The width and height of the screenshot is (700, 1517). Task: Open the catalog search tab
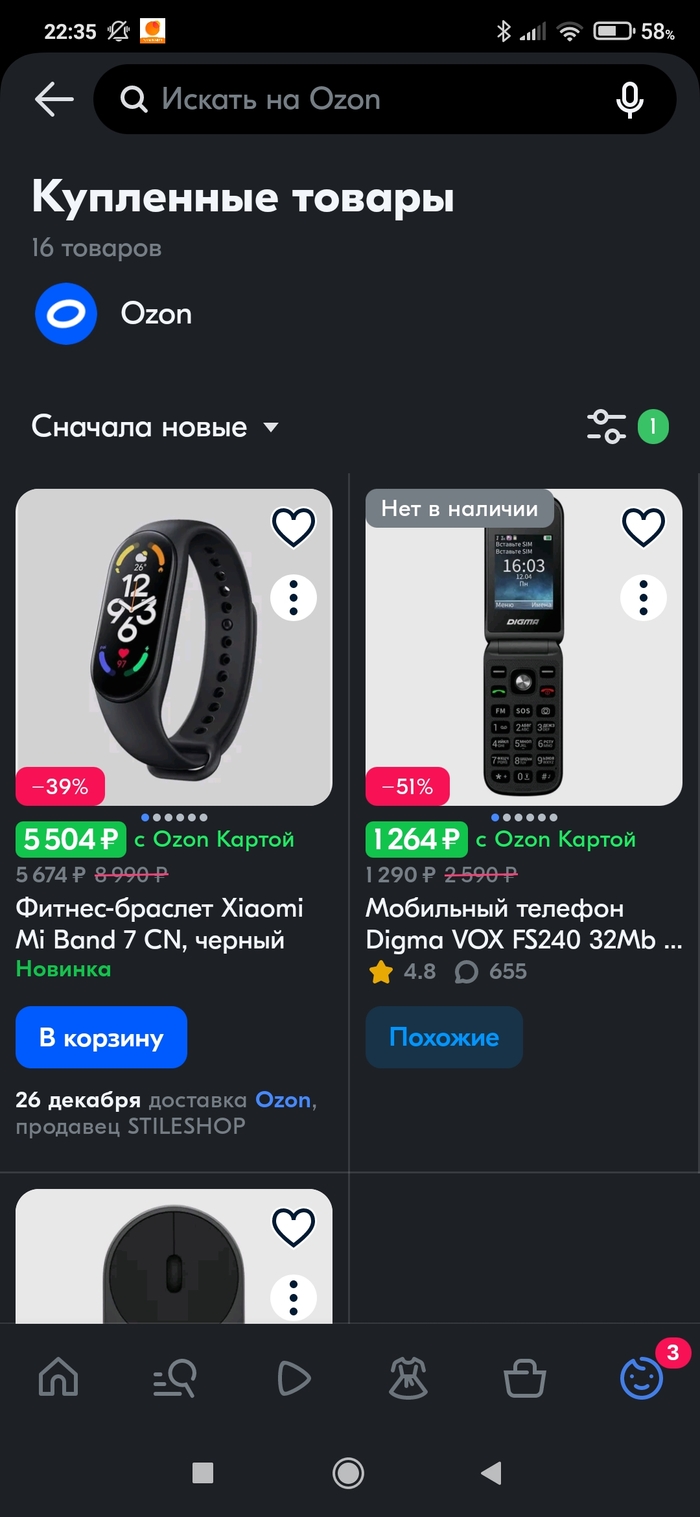[174, 1380]
